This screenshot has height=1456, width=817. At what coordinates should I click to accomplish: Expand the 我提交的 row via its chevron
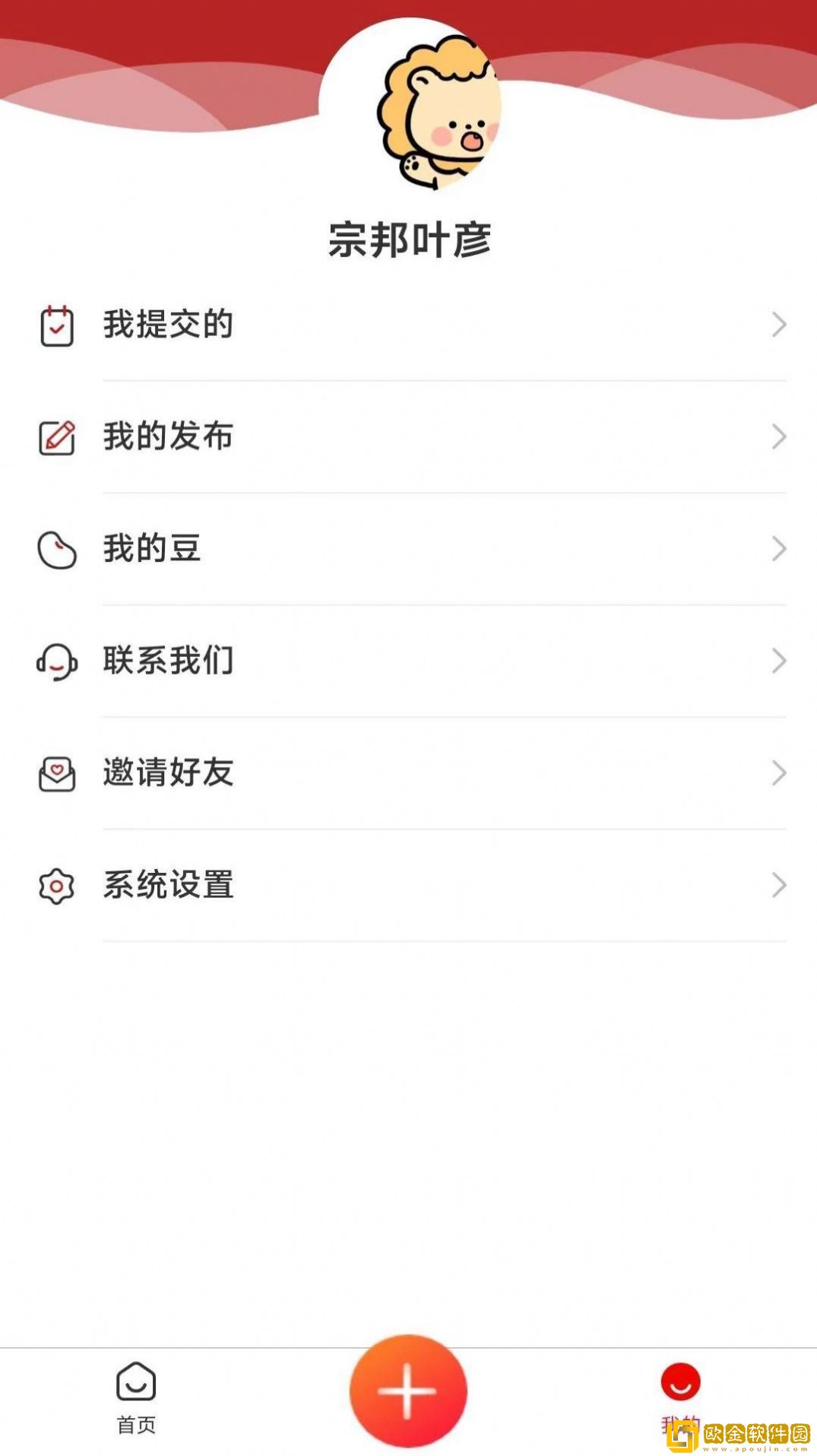point(777,325)
